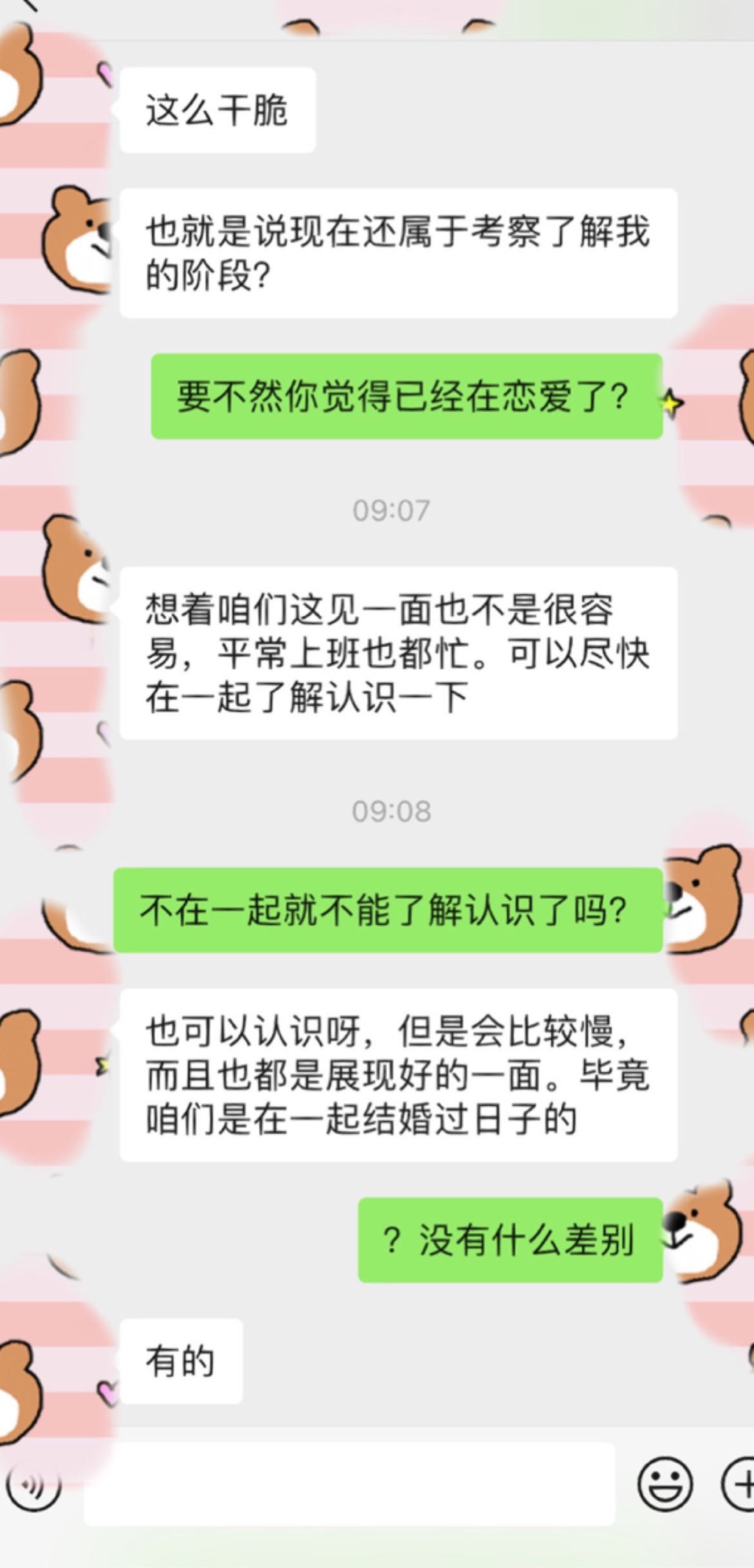Screen dimensions: 754x1568
Task: Open the plus attachments menu
Action: tap(740, 1484)
